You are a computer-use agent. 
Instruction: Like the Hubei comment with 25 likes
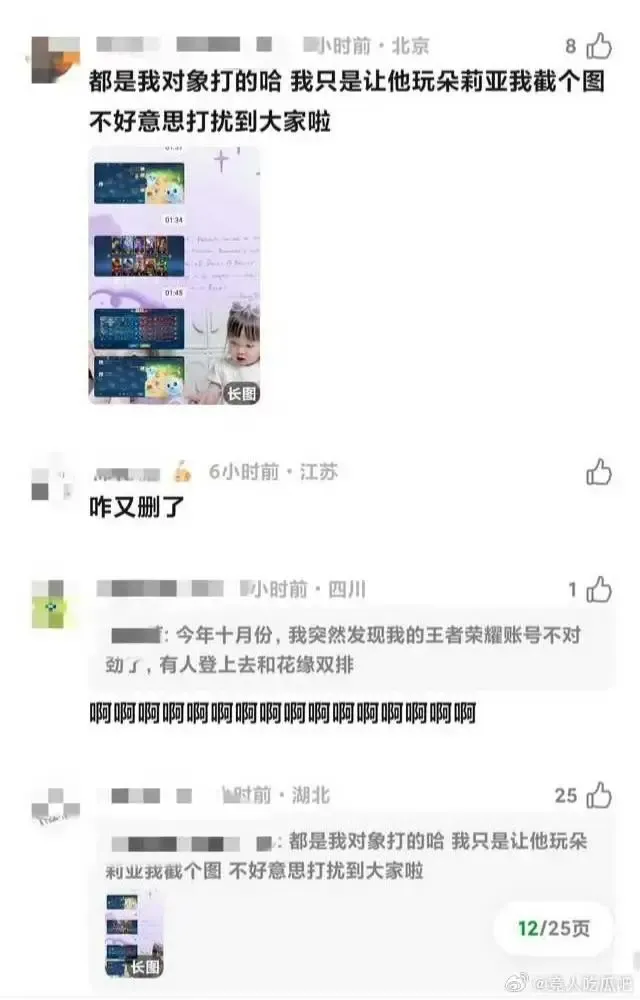point(598,796)
